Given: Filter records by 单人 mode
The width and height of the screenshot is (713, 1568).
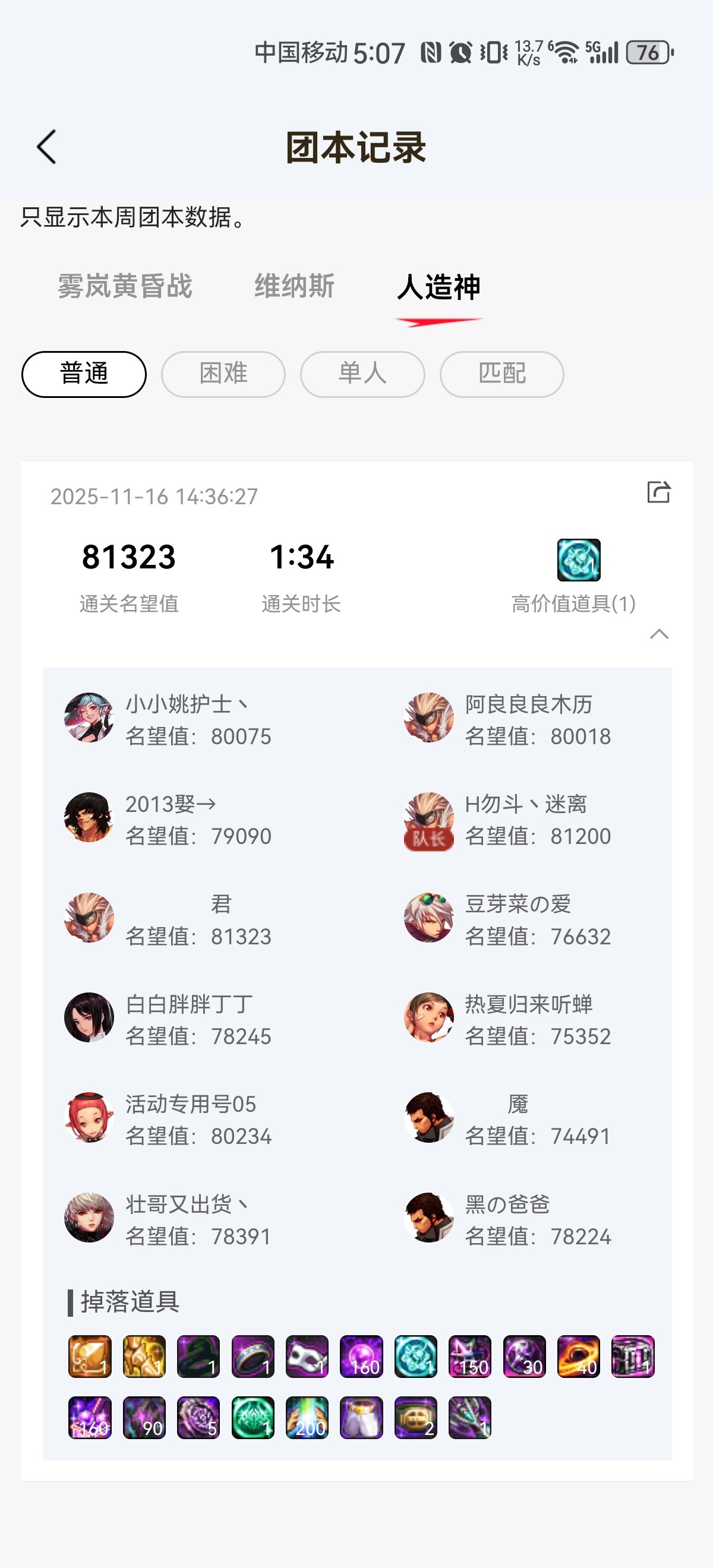Looking at the screenshot, I should tap(362, 374).
